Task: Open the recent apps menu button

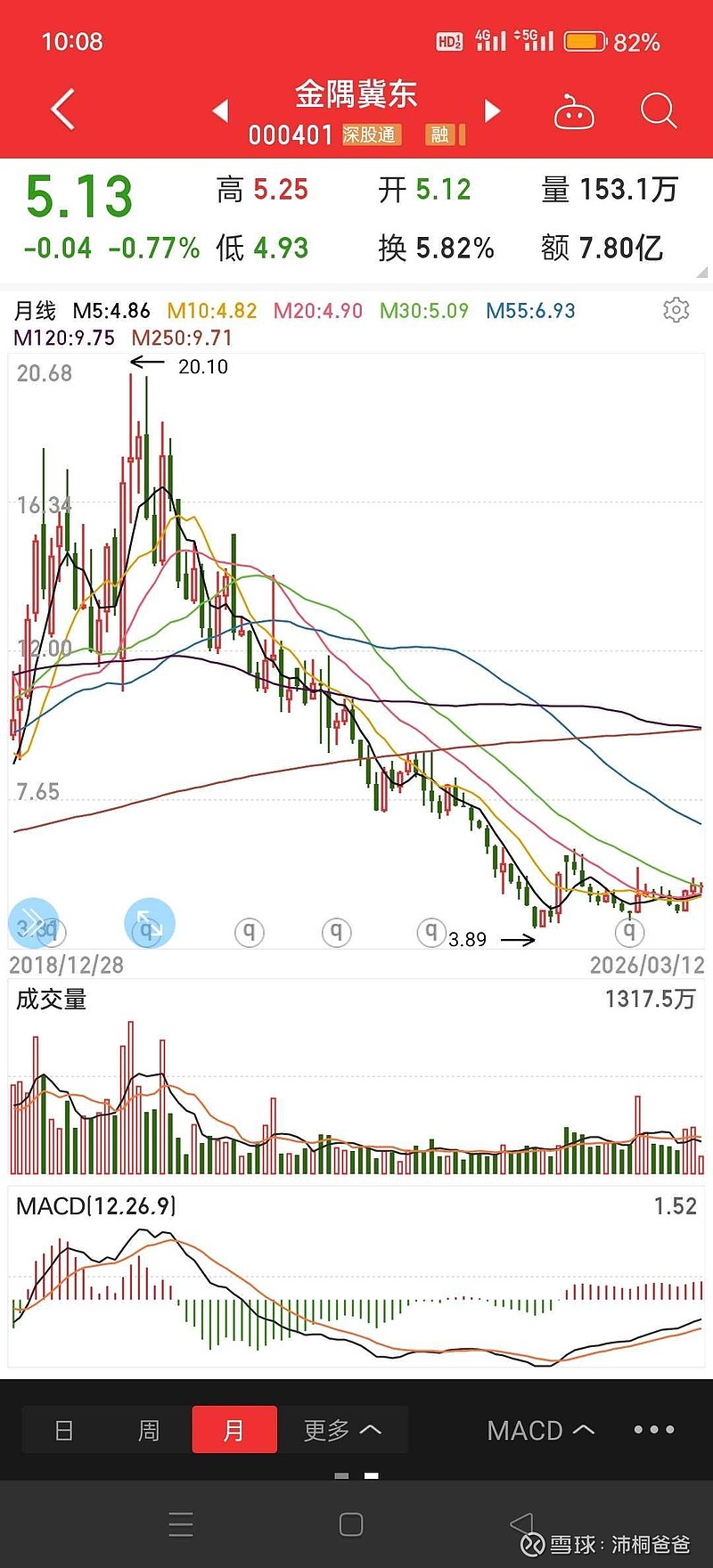Action: (x=181, y=1524)
